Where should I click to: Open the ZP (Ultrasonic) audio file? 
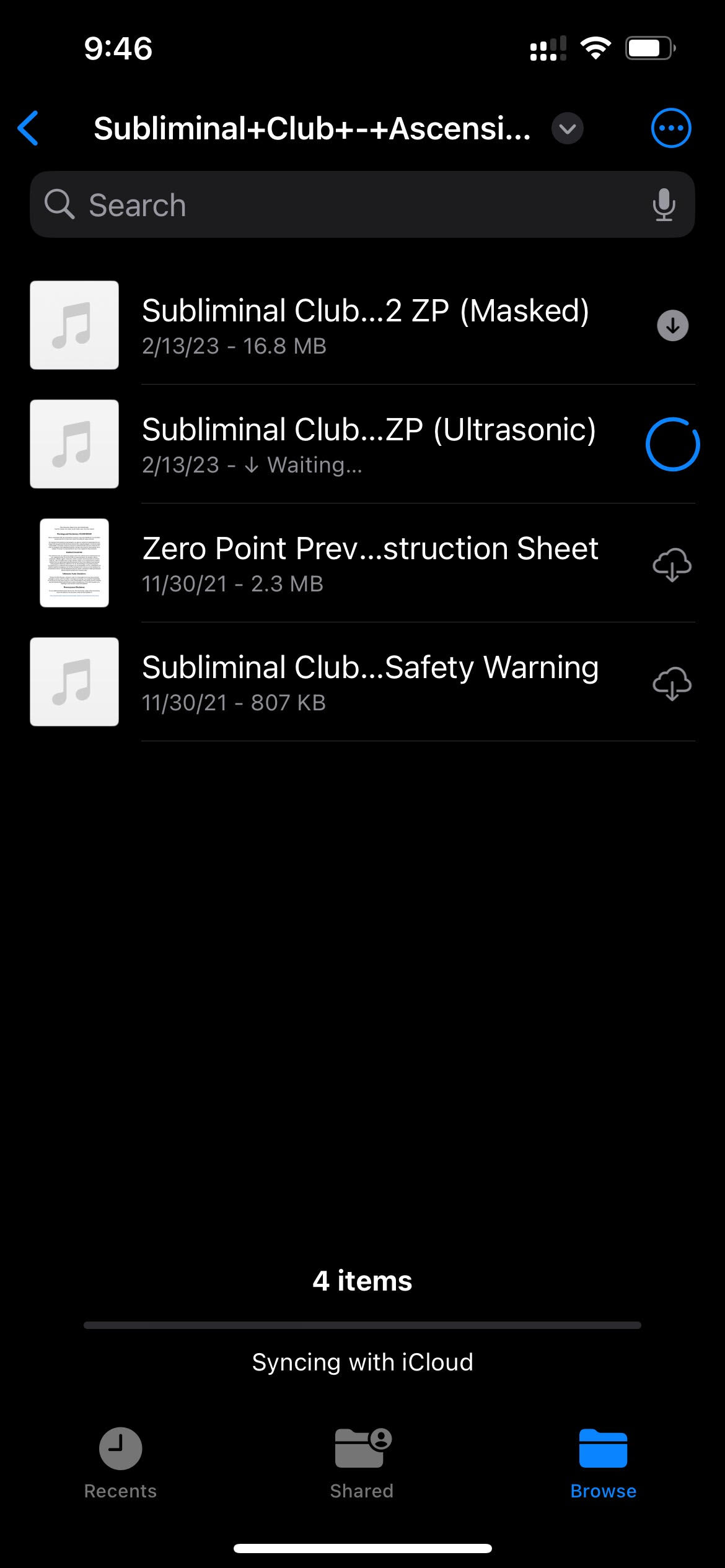(362, 444)
